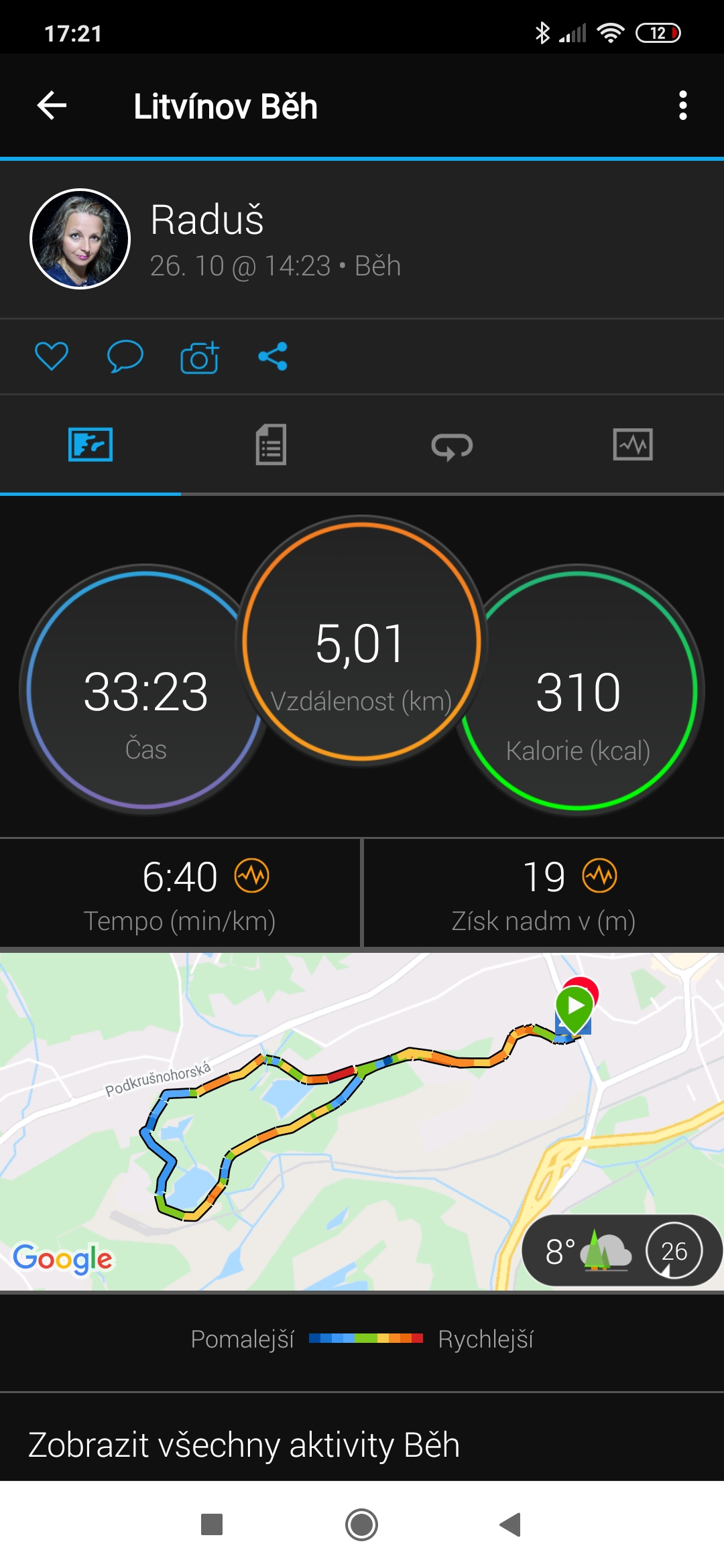The image size is (724, 1568).
Task: Go back using the top arrow
Action: point(52,105)
